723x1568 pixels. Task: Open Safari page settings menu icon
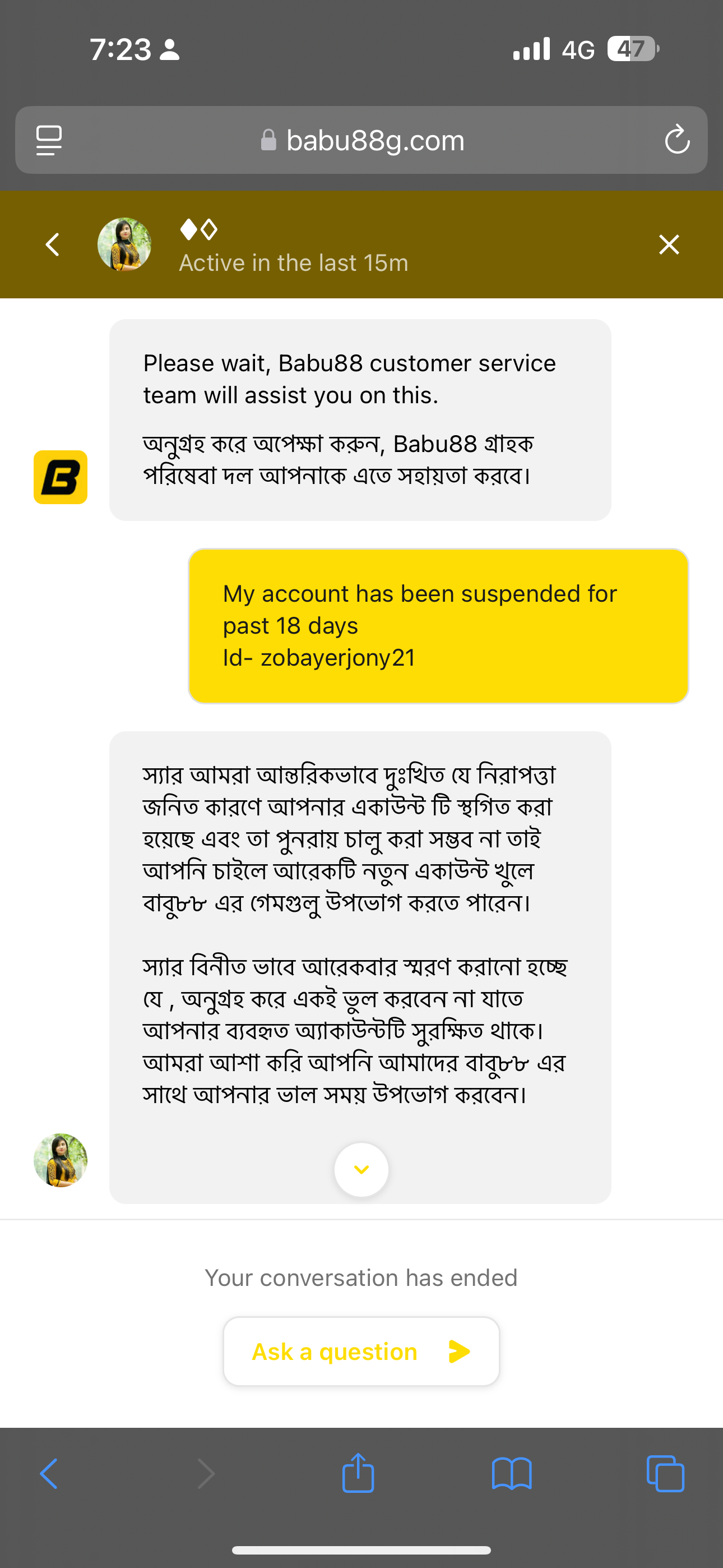coord(49,140)
